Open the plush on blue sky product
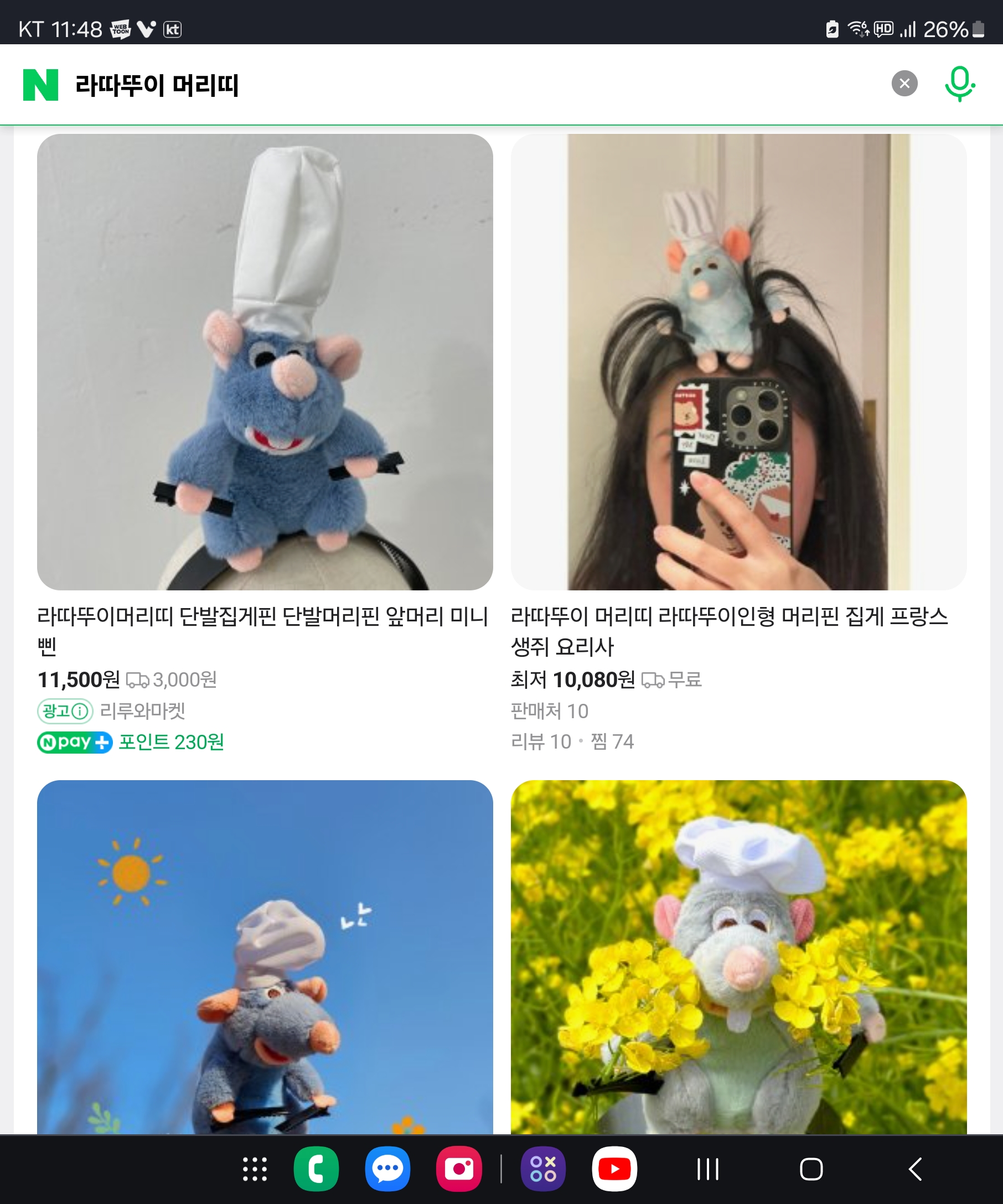The width and height of the screenshot is (1003, 1204). 265,956
